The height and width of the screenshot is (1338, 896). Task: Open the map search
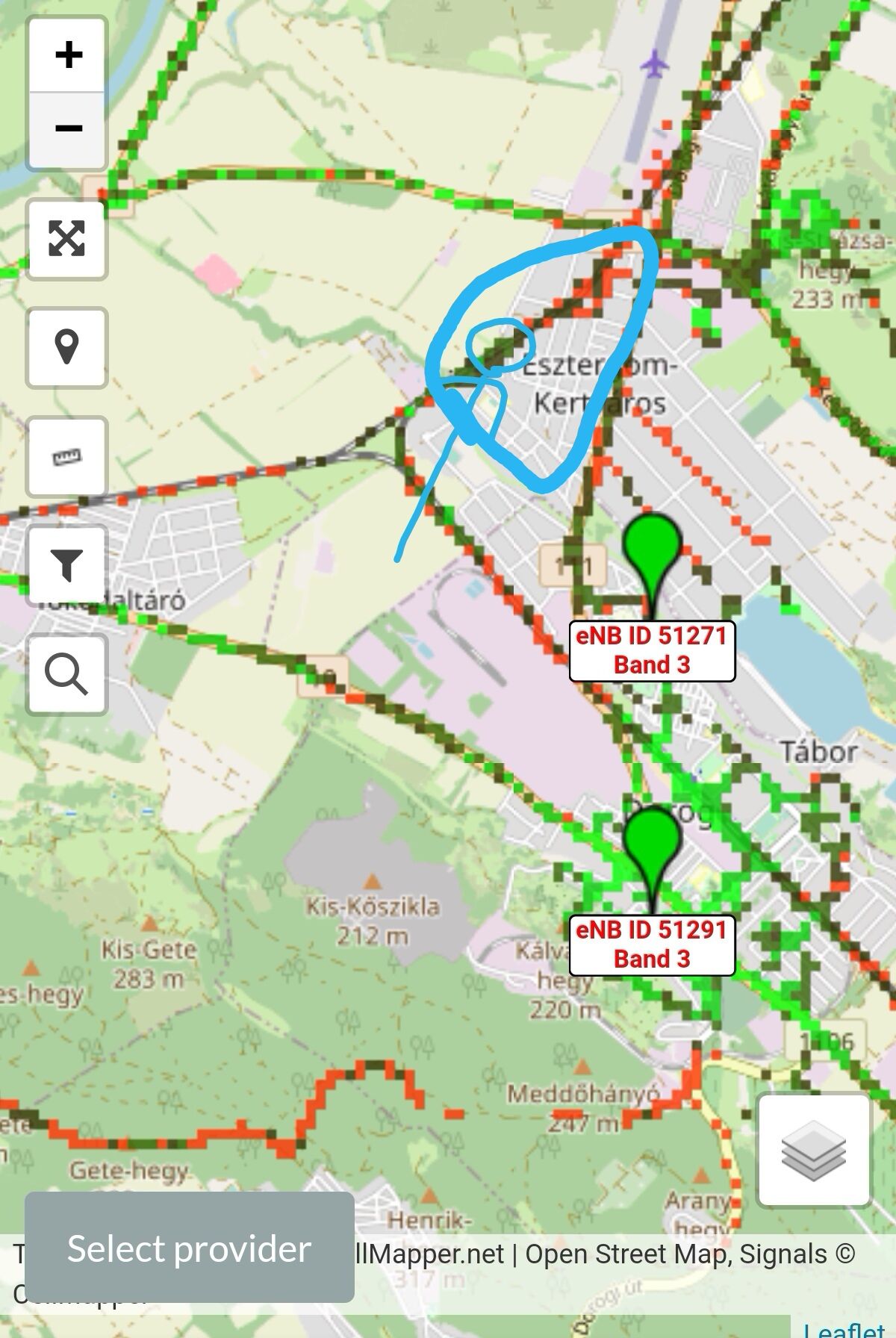click(x=66, y=674)
